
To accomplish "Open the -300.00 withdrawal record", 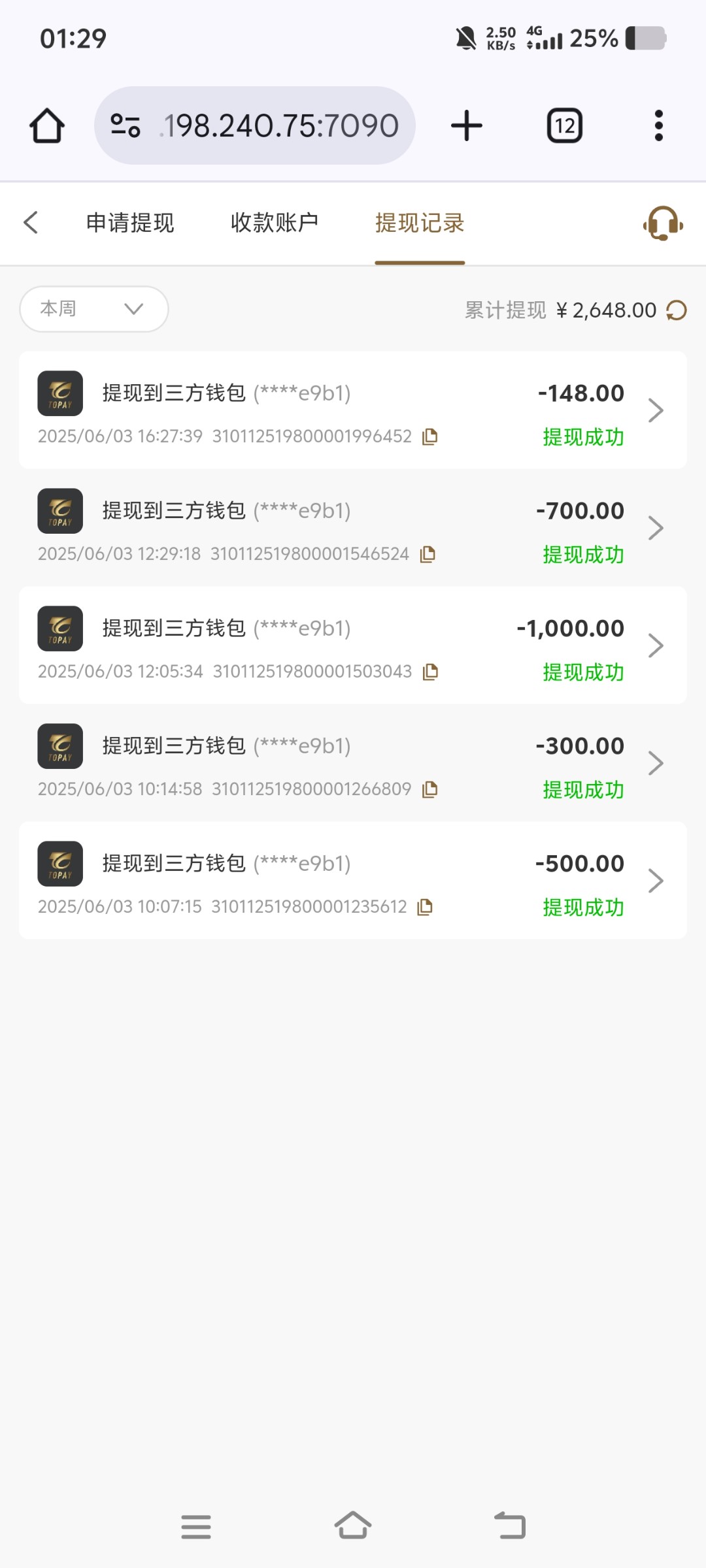I will pos(353,763).
